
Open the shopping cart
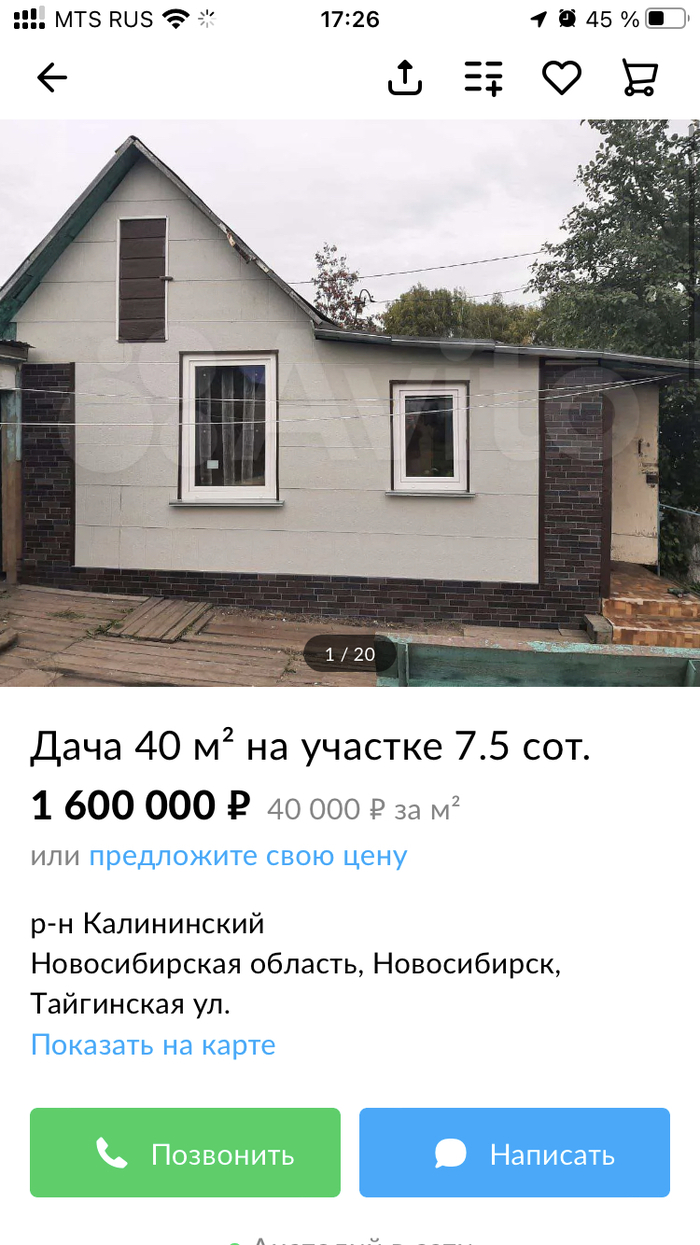[x=639, y=77]
